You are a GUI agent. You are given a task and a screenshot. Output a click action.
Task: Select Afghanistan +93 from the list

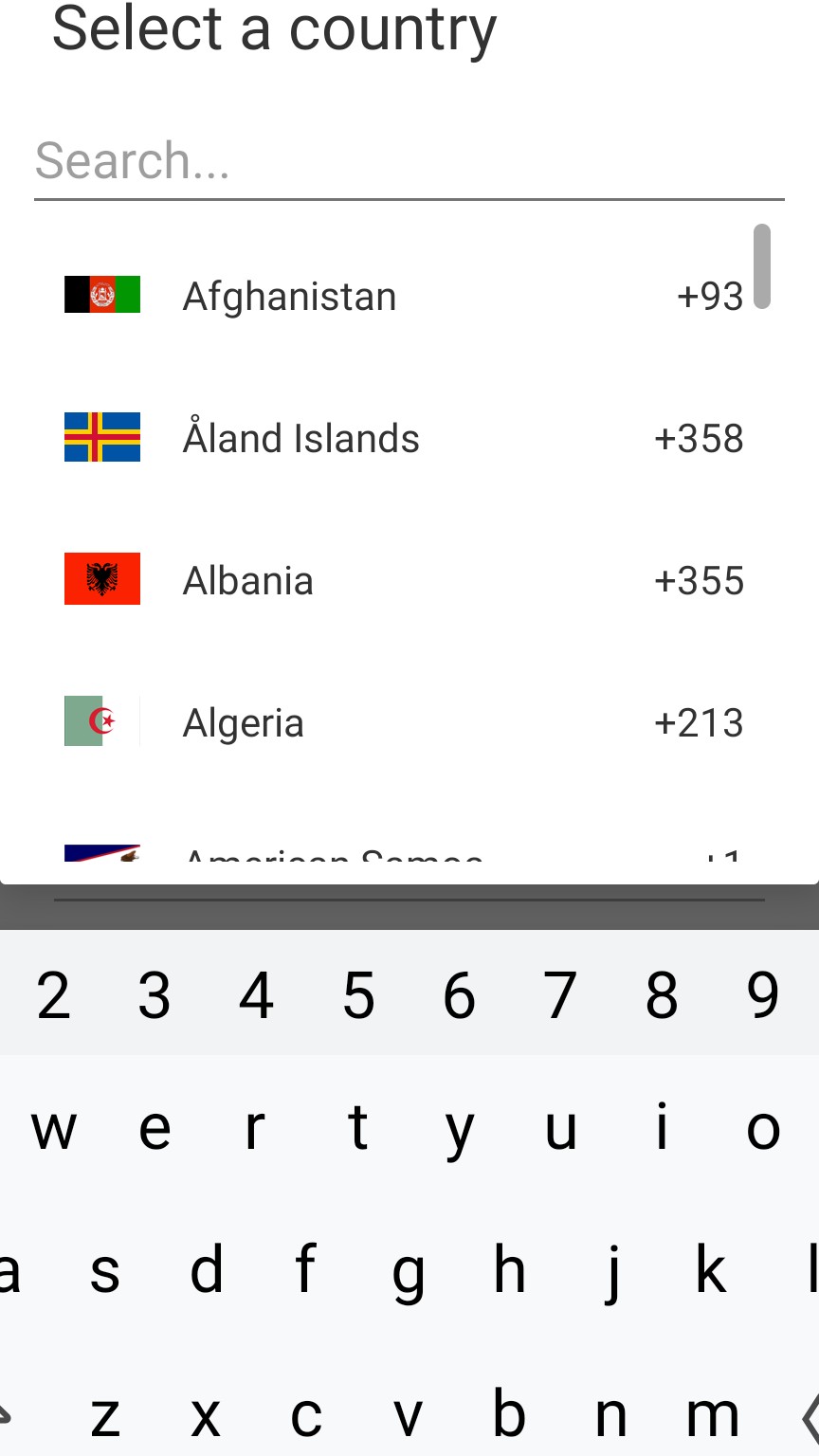(x=404, y=296)
